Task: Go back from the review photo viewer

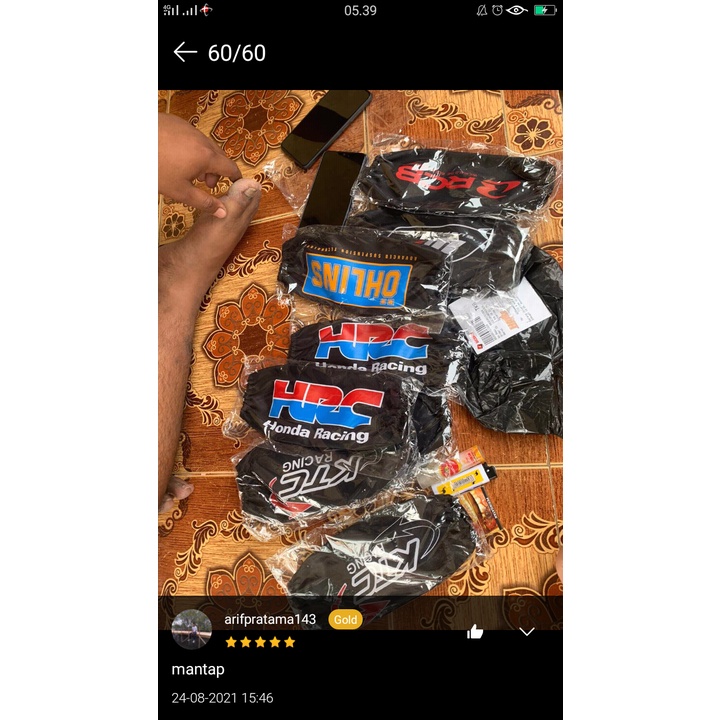Action: [185, 52]
